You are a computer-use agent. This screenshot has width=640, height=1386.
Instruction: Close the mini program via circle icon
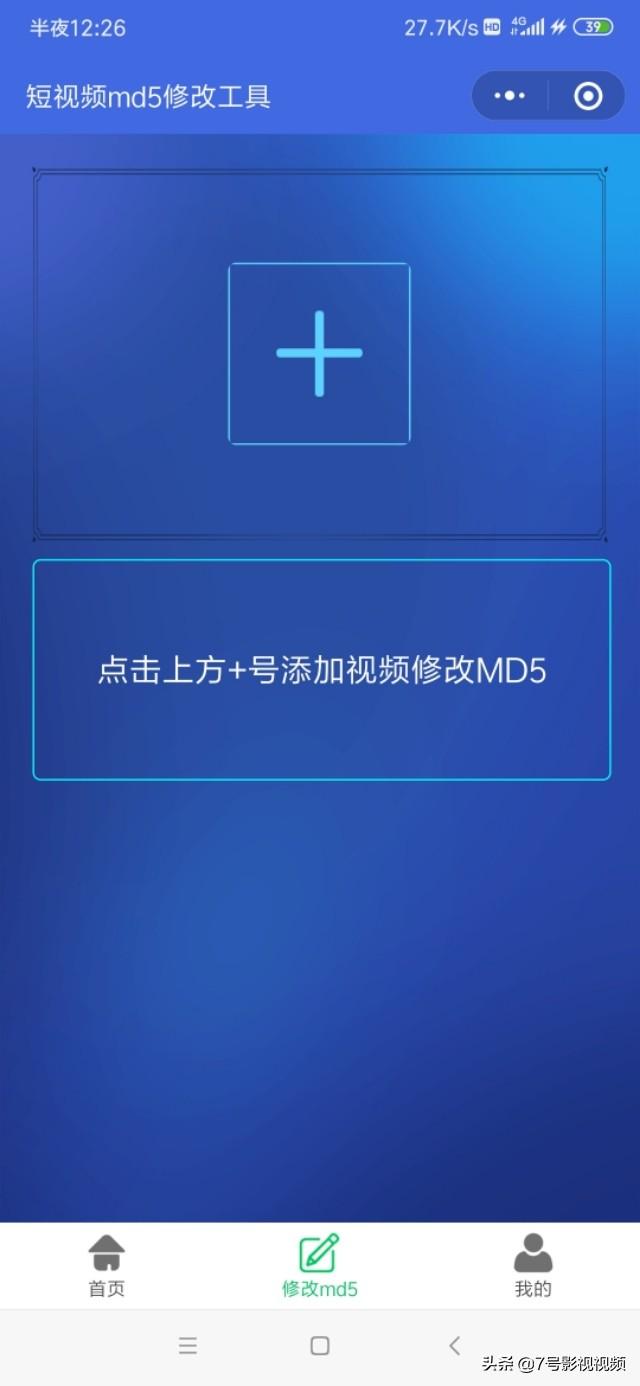(588, 96)
